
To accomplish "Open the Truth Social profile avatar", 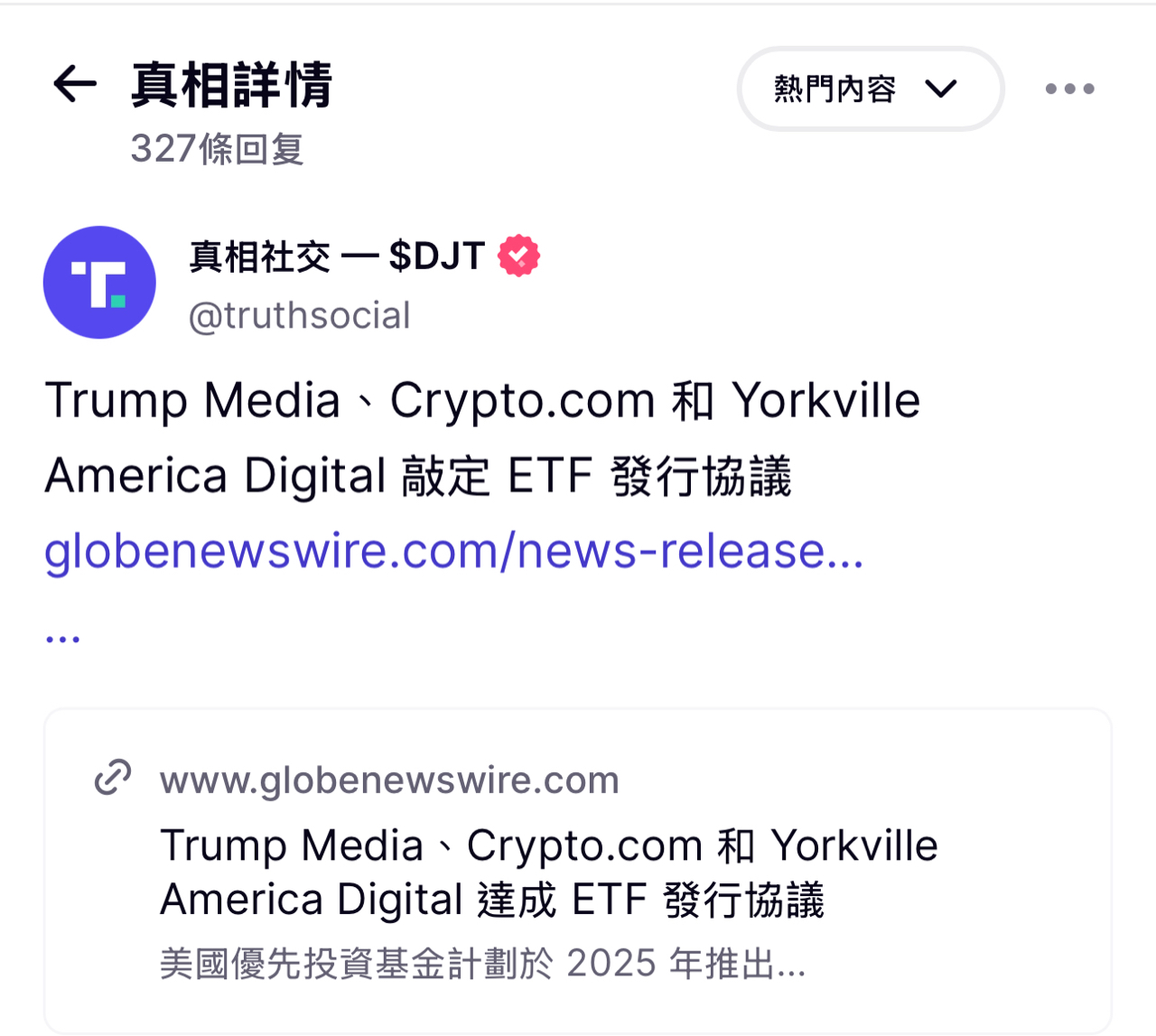I will pyautogui.click(x=99, y=282).
